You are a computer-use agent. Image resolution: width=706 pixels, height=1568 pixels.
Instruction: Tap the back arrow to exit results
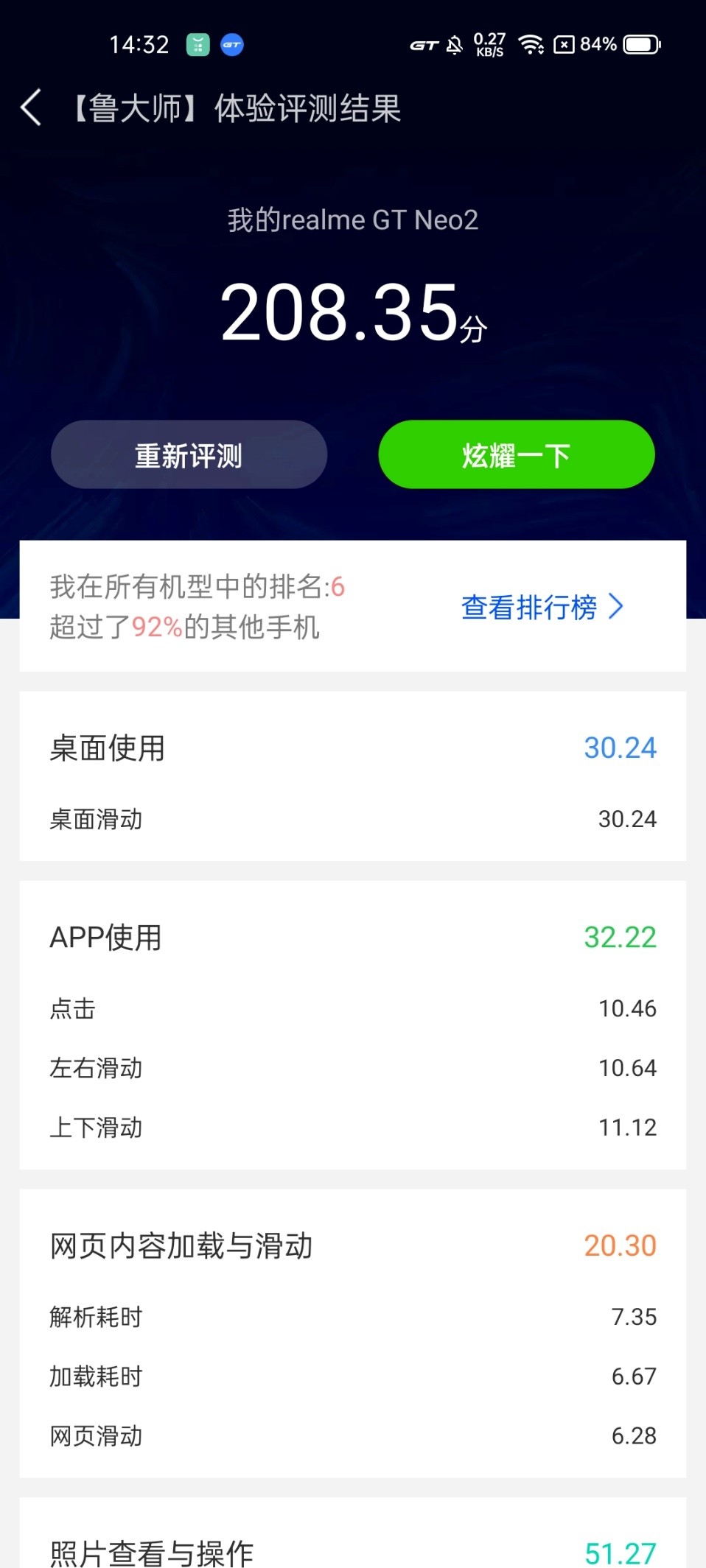30,107
